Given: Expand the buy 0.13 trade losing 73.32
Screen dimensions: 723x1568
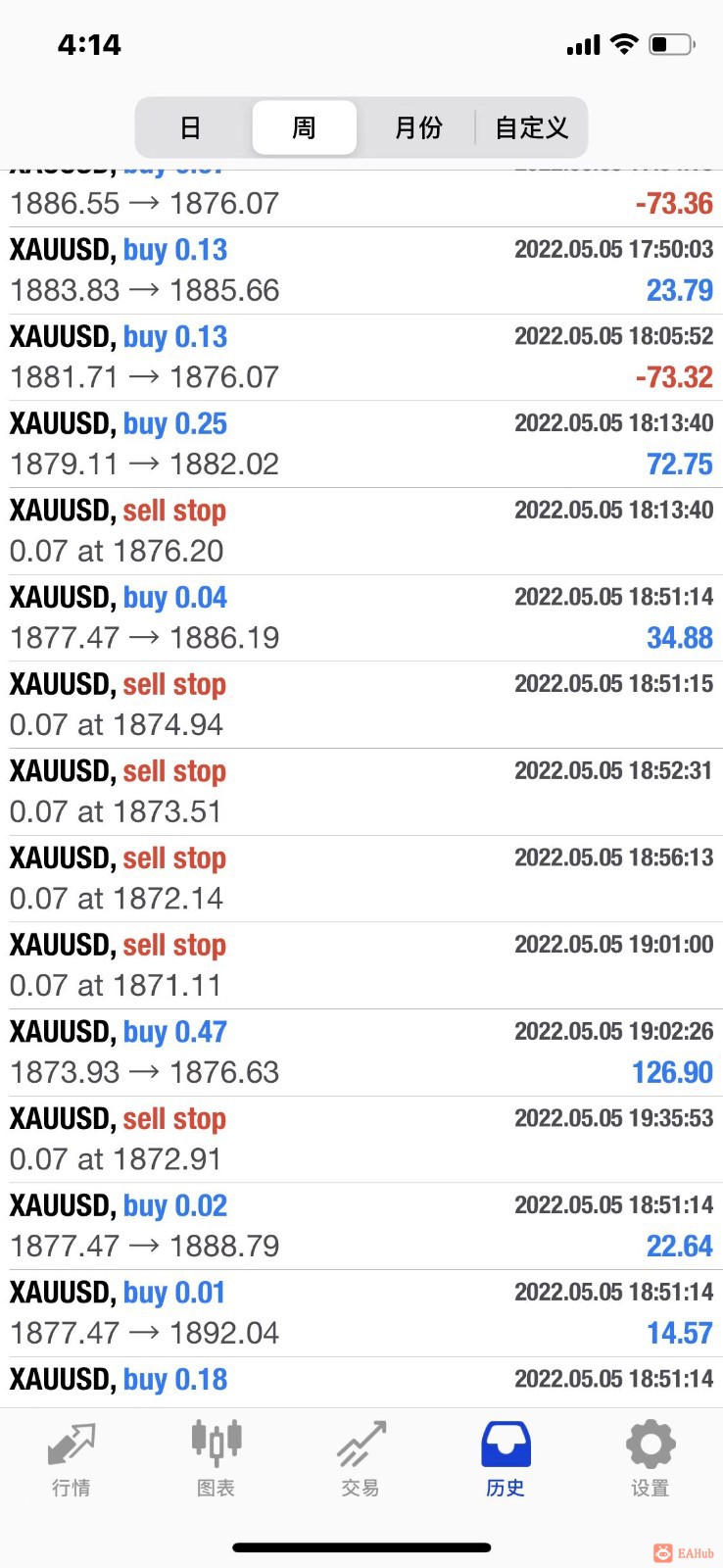Looking at the screenshot, I should 361,357.
